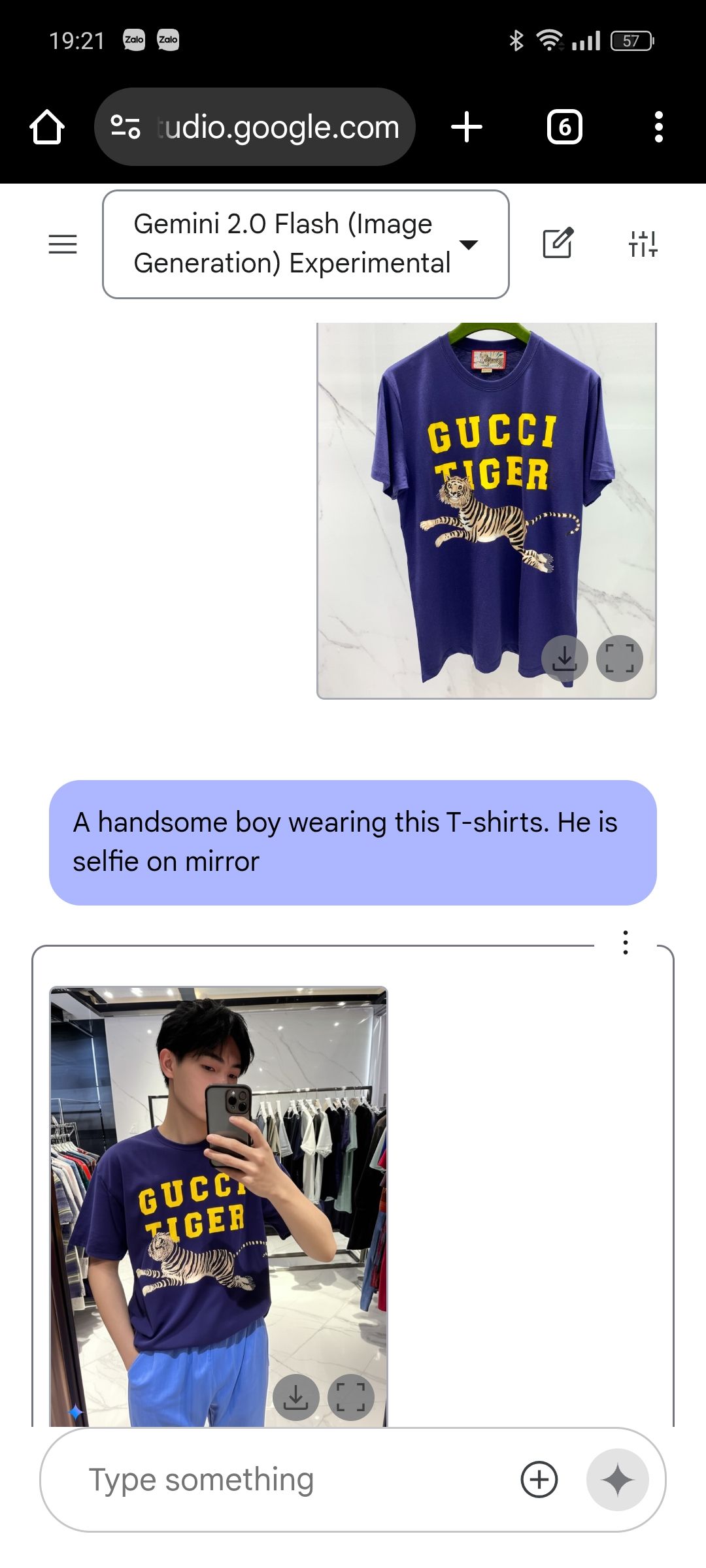Expand the generated selfie image fullscreen
This screenshot has width=706, height=1568.
[351, 1397]
